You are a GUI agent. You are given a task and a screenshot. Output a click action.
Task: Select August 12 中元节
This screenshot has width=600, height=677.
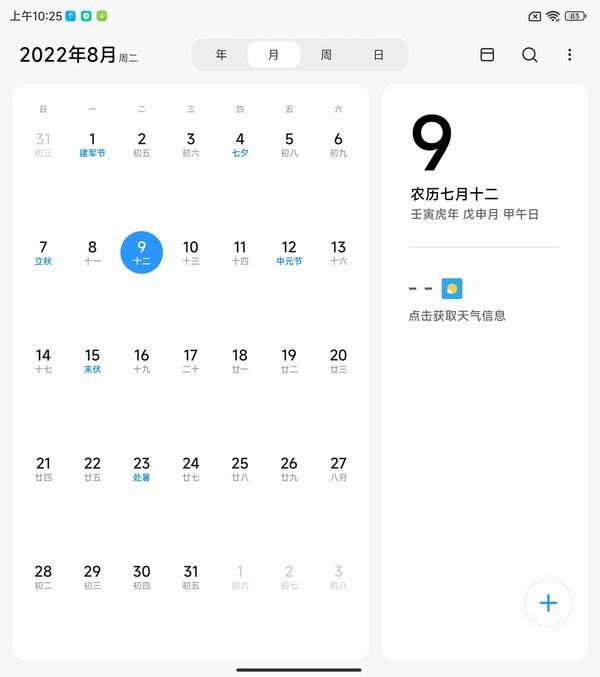(x=289, y=252)
